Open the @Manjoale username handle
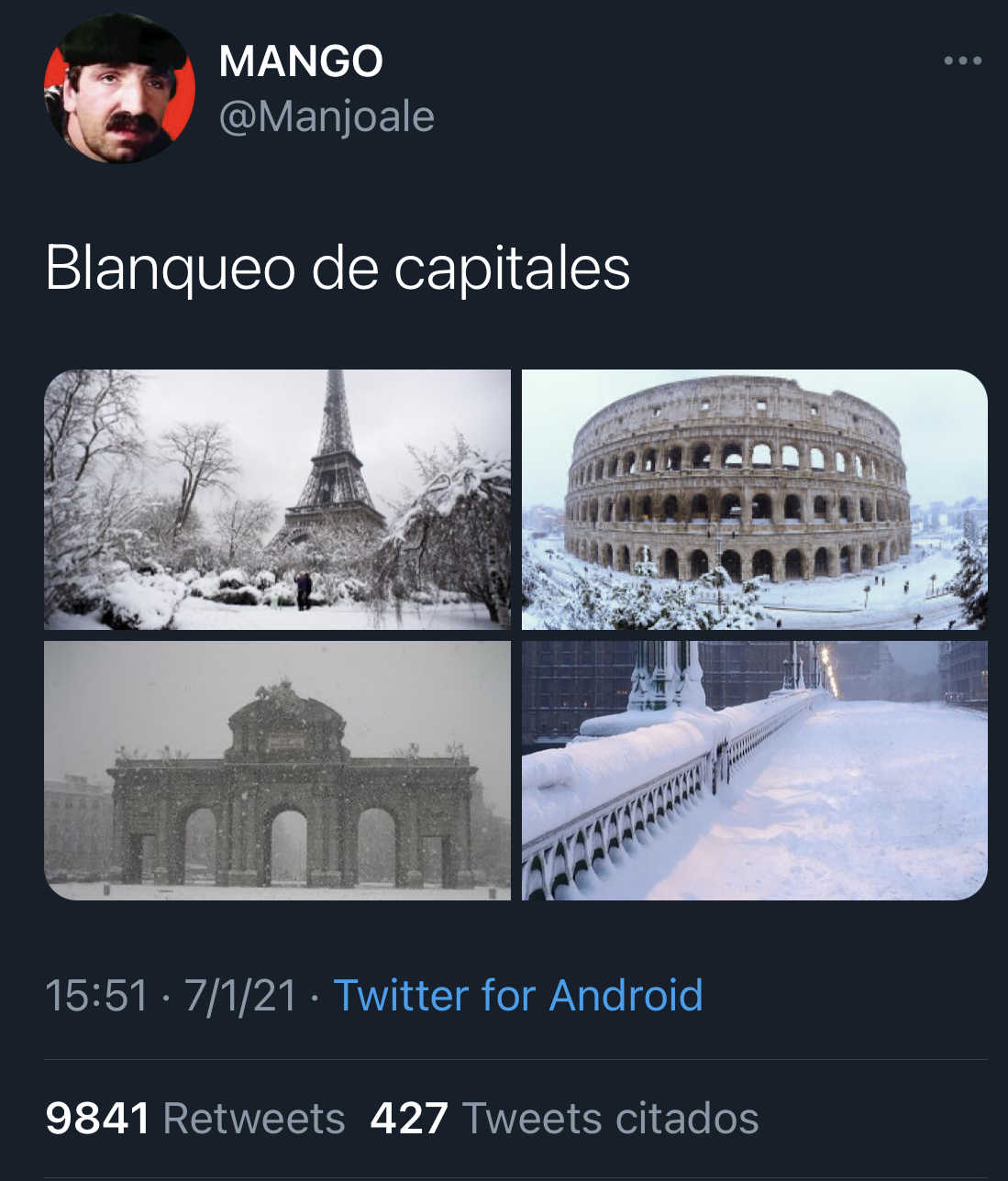This screenshot has width=1008, height=1181. (327, 117)
